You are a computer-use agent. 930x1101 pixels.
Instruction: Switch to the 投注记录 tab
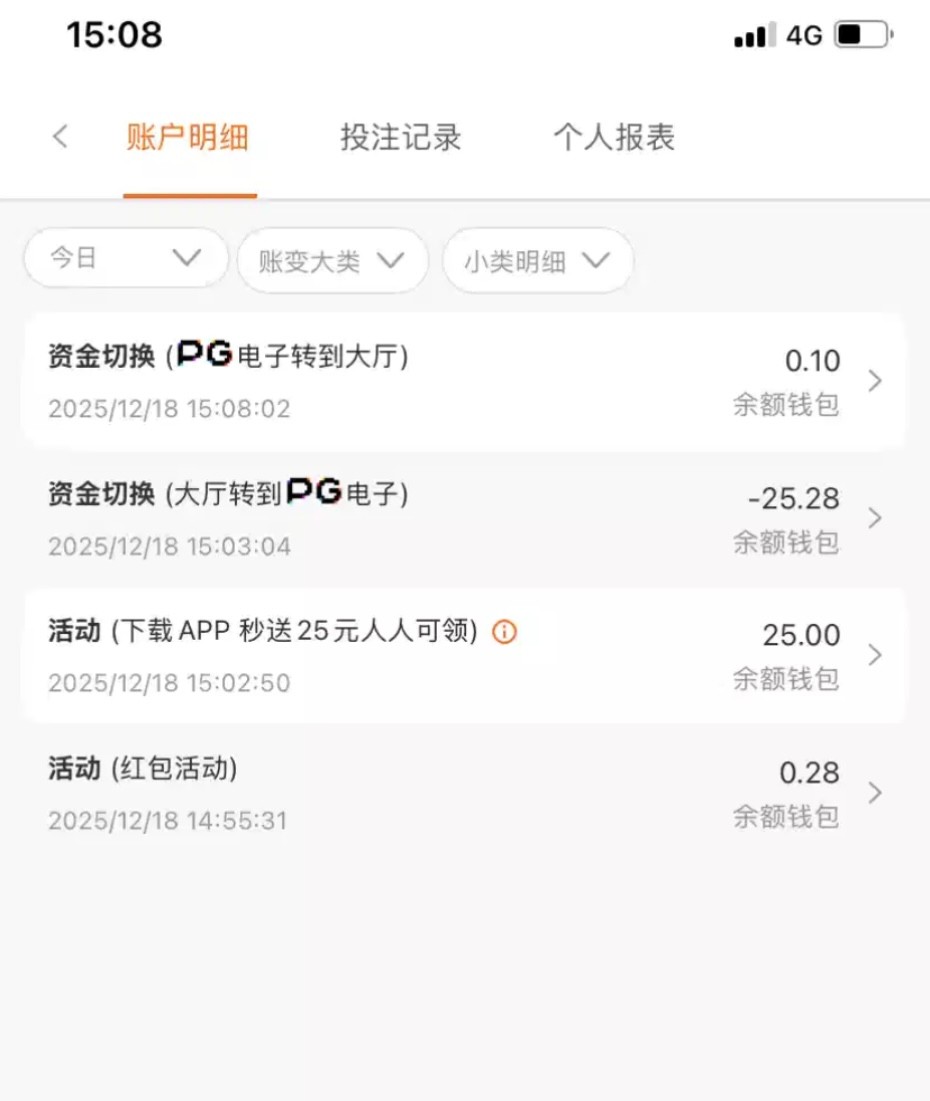pyautogui.click(x=401, y=137)
